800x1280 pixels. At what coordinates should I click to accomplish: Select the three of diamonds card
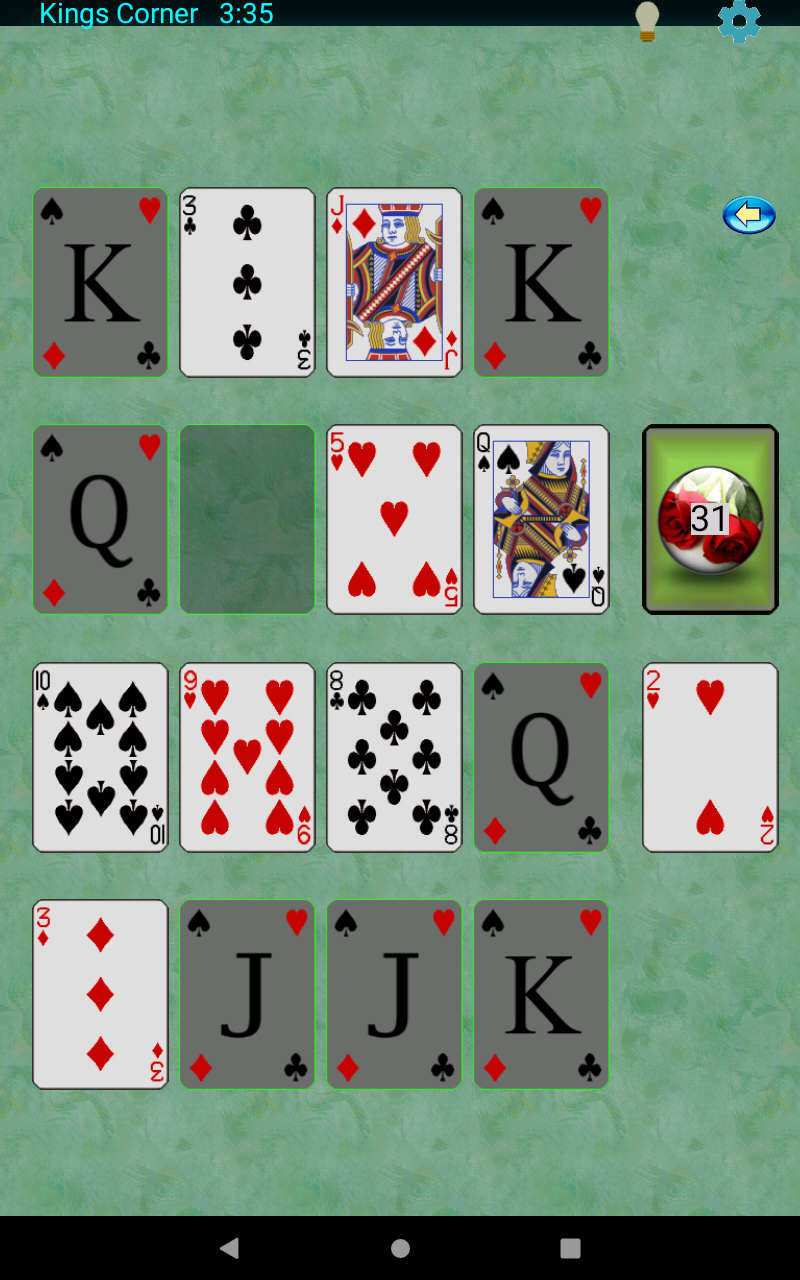click(x=100, y=994)
